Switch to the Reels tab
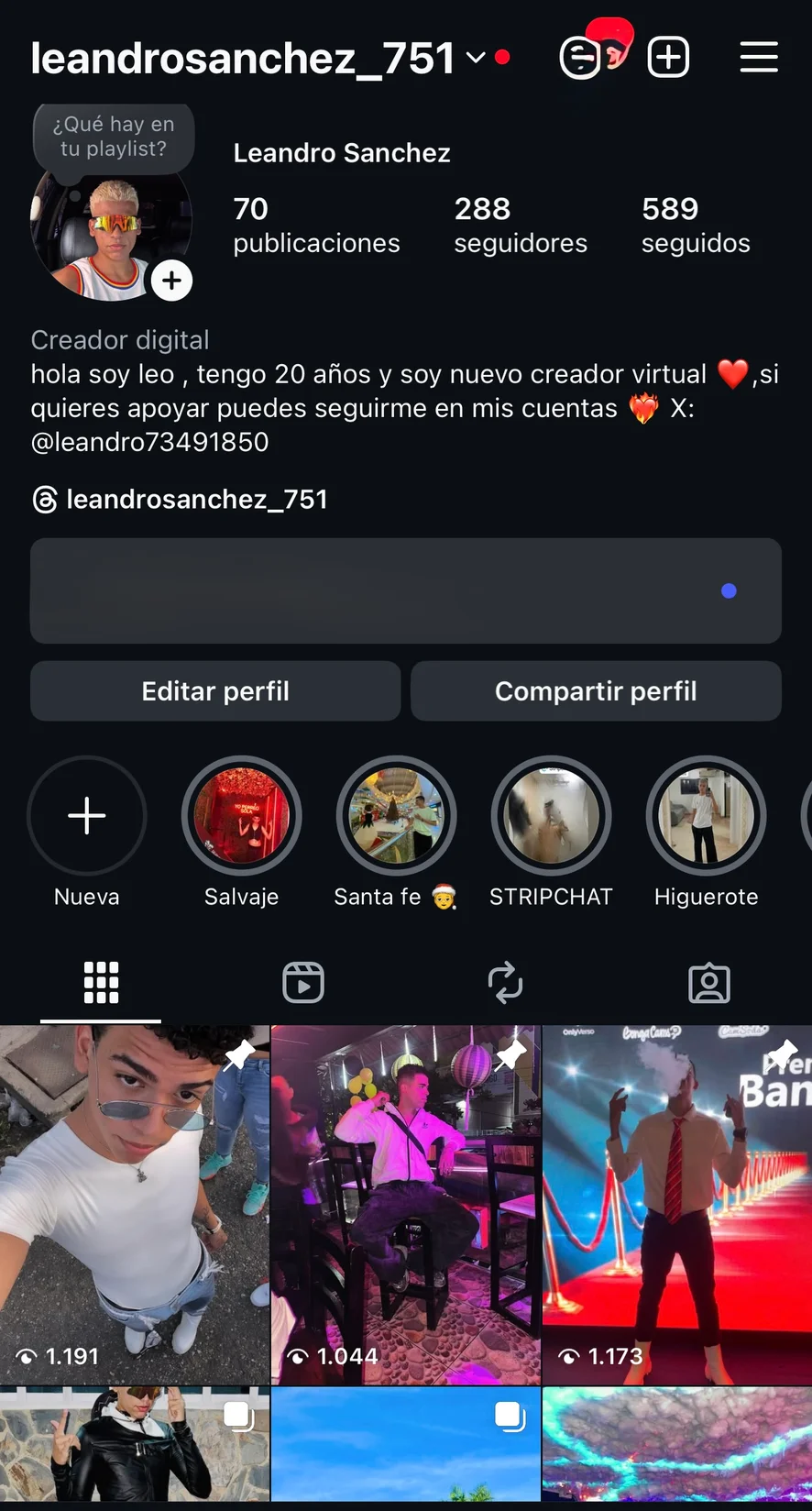 coord(303,983)
